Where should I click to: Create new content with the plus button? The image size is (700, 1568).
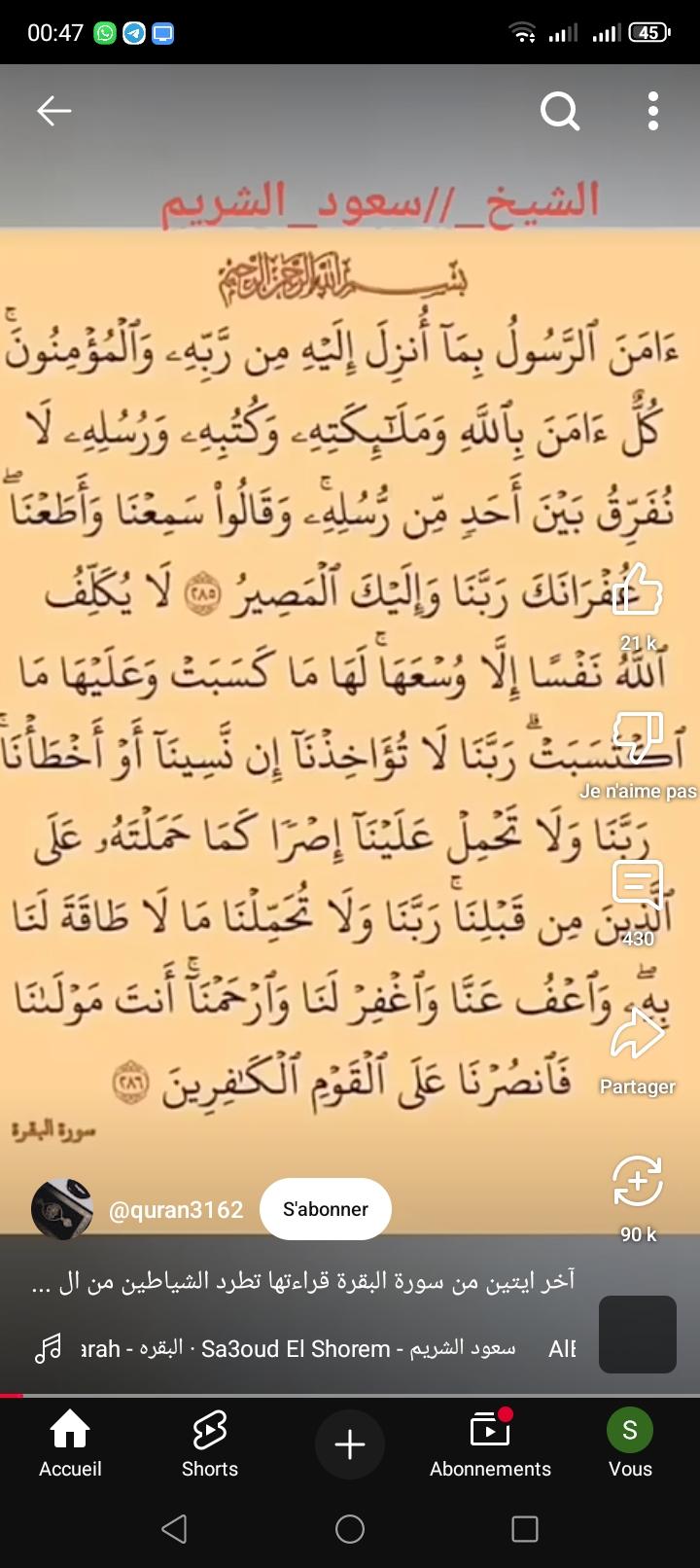[x=350, y=1444]
